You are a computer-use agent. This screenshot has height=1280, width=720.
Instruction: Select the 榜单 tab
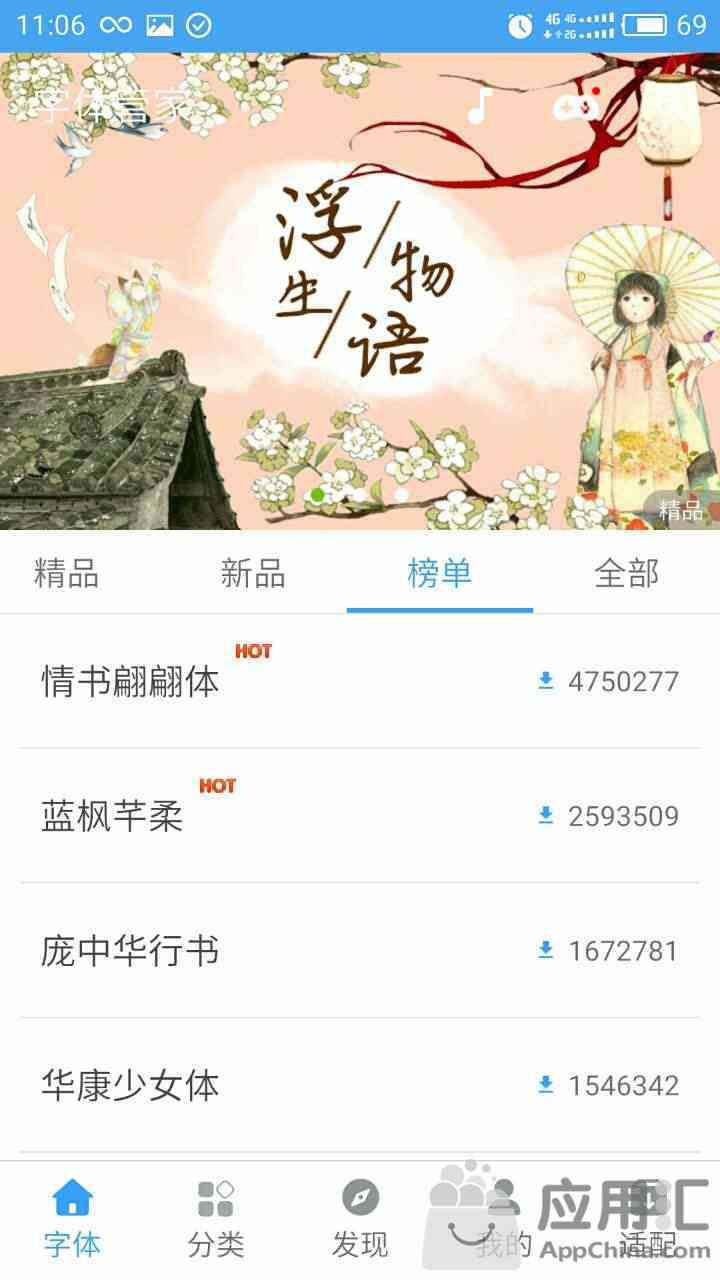pos(439,574)
